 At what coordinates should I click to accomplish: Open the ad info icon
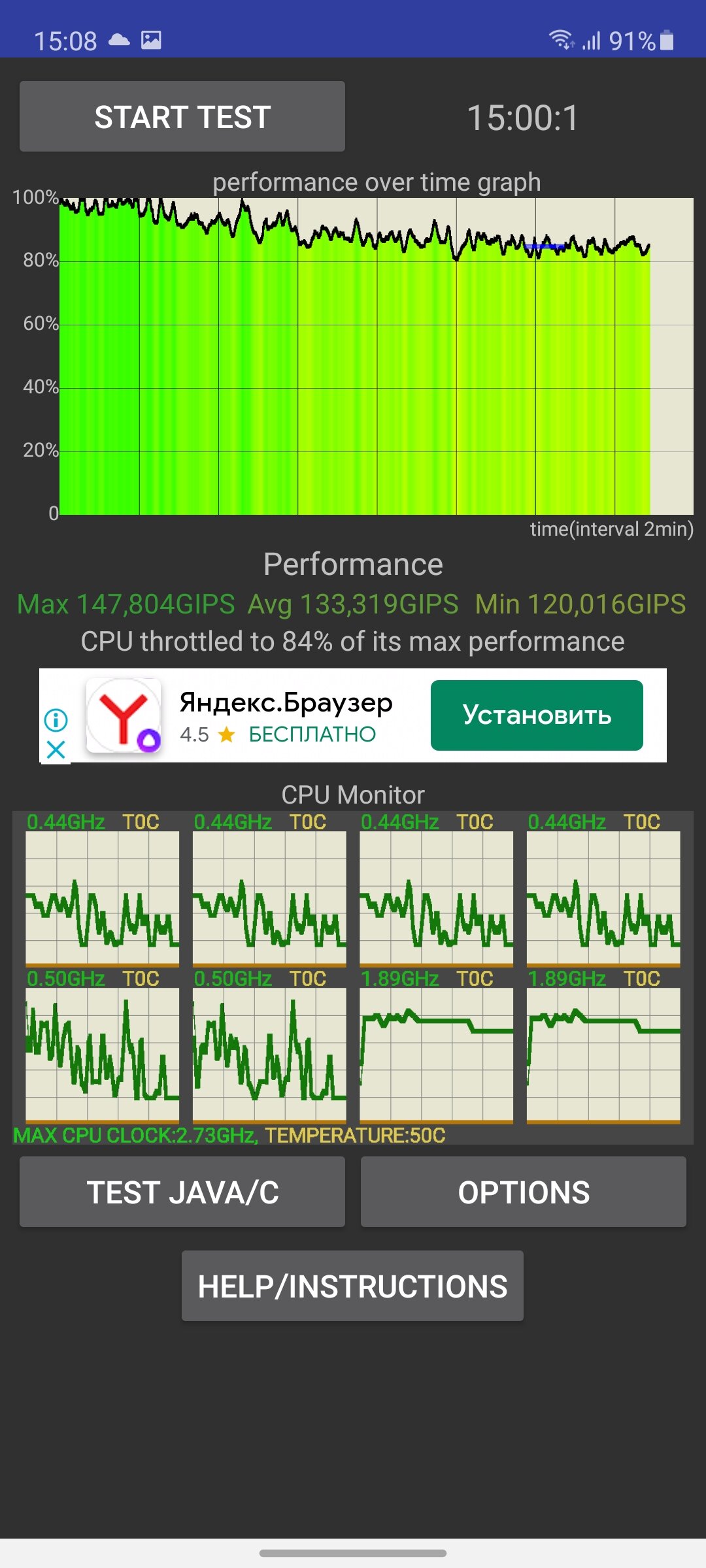pos(56,720)
